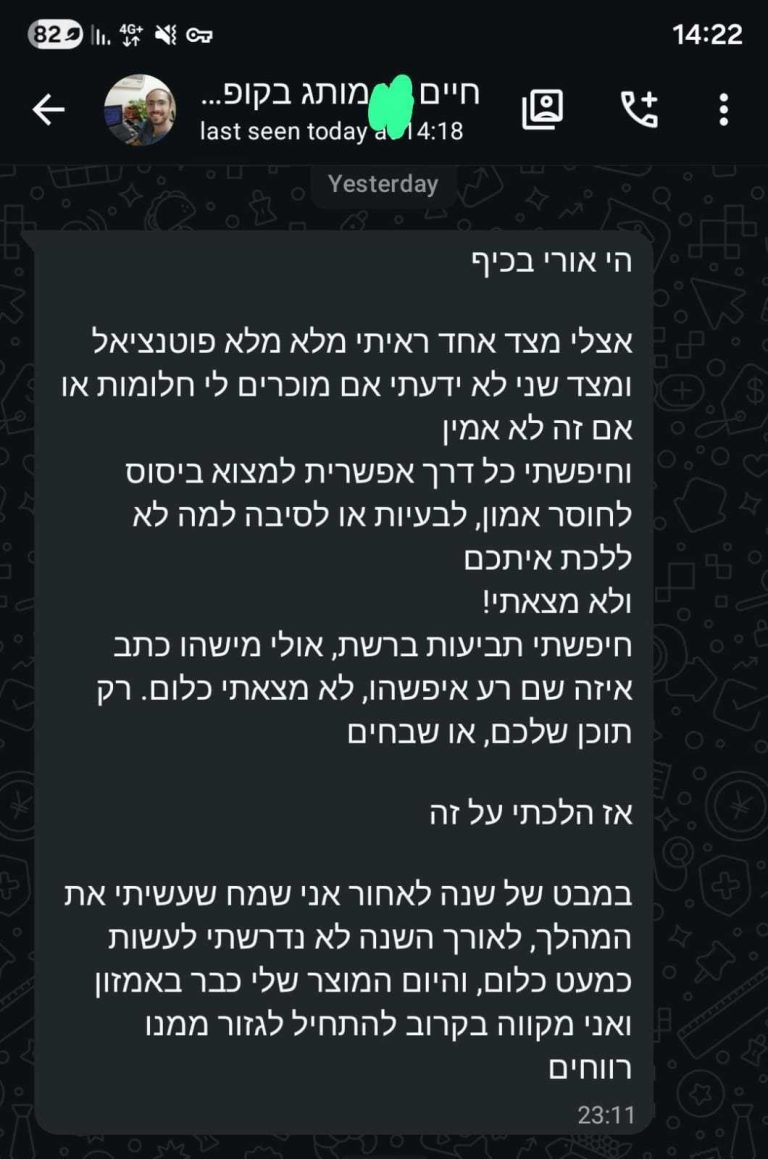The image size is (768, 1159).
Task: Go back to the chats list
Action: (x=49, y=109)
